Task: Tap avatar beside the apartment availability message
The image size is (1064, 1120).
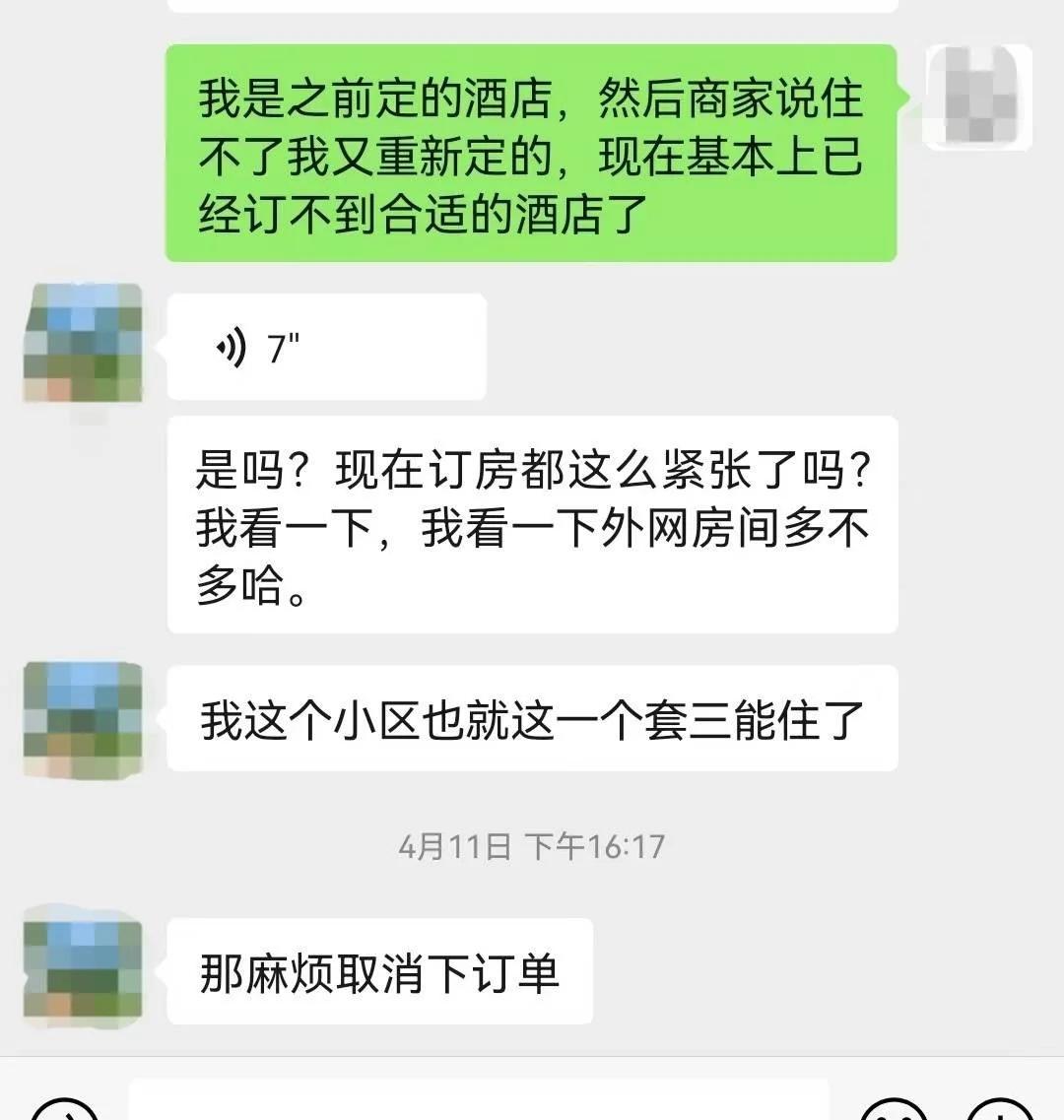Action: click(x=84, y=718)
